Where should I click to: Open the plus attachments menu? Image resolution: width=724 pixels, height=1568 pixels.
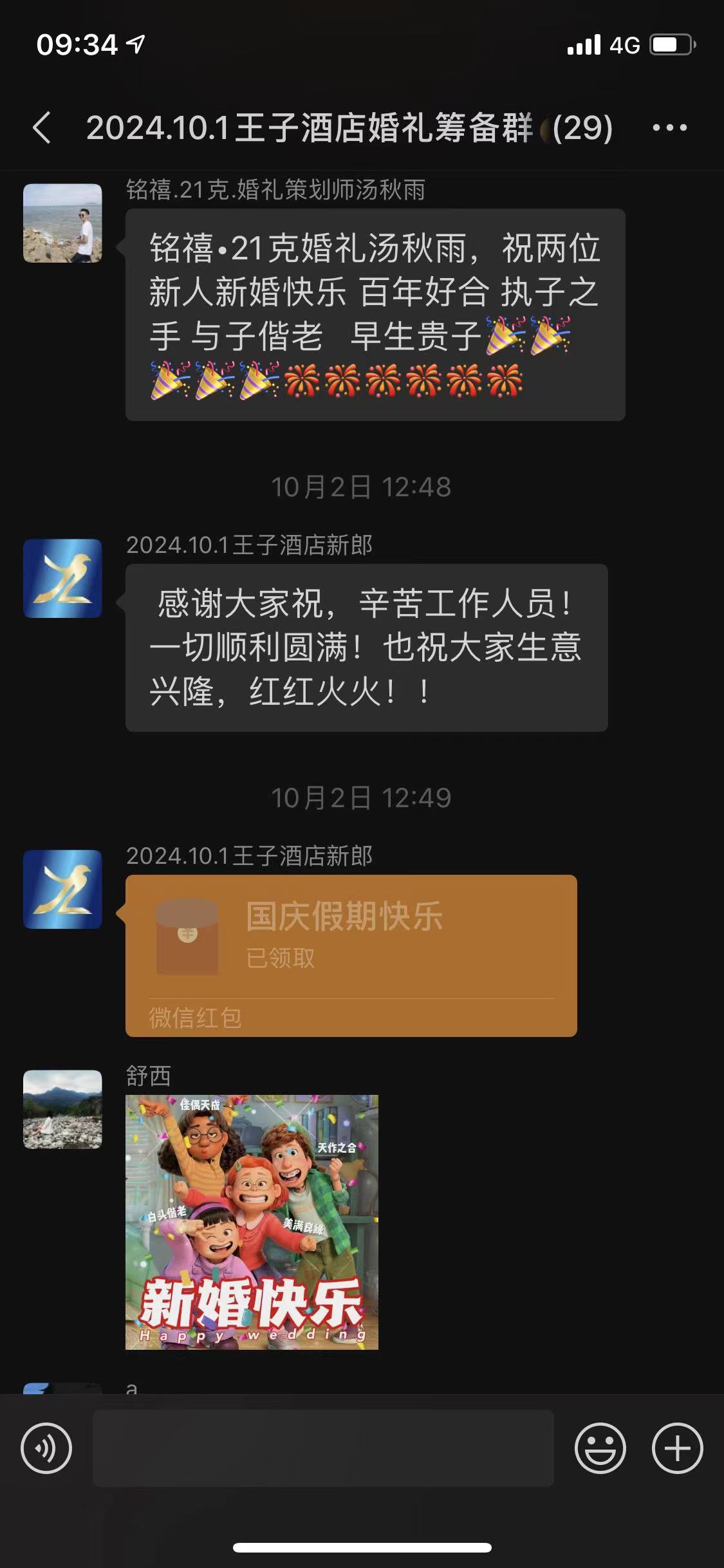click(x=677, y=1448)
